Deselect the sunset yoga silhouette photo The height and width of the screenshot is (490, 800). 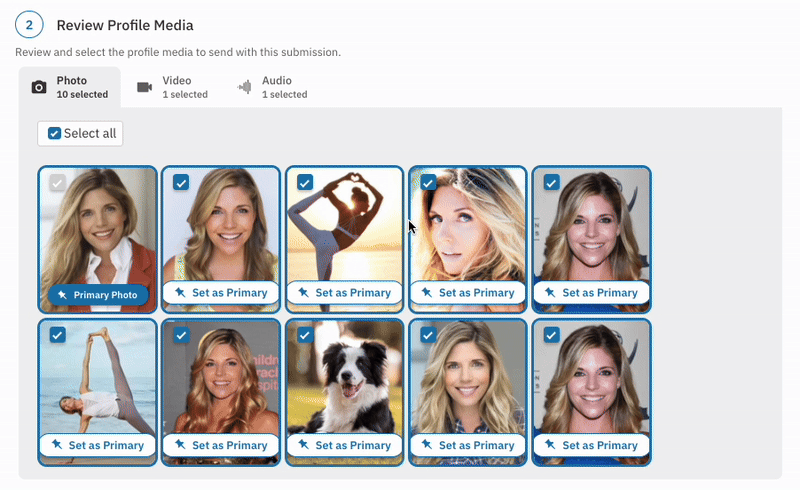click(304, 183)
